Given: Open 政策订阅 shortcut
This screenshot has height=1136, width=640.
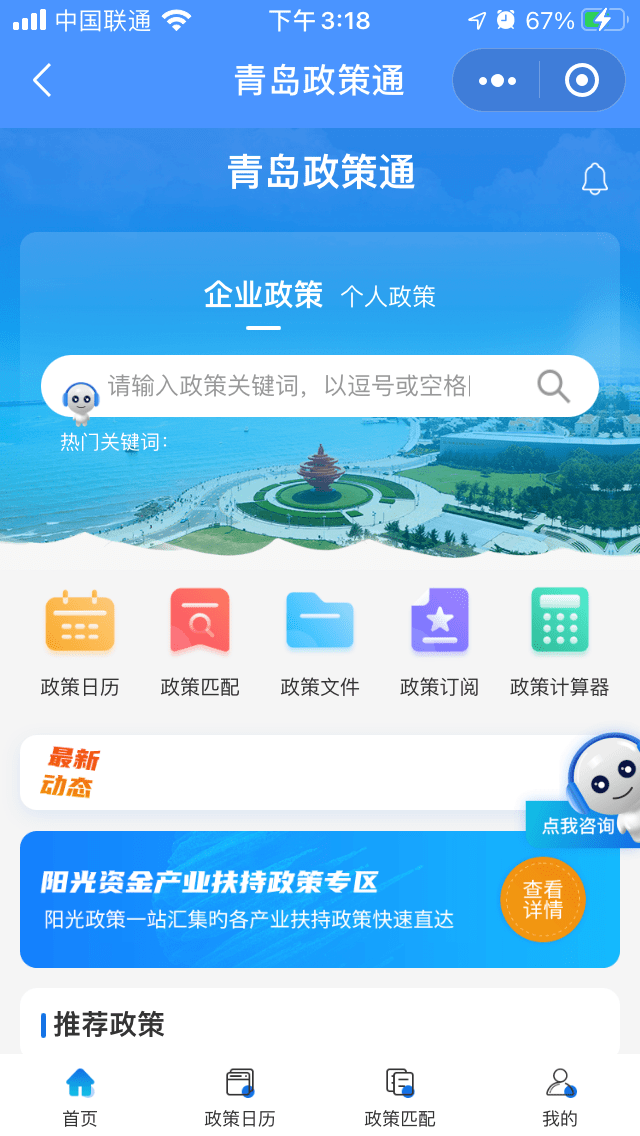Looking at the screenshot, I should coord(440,642).
